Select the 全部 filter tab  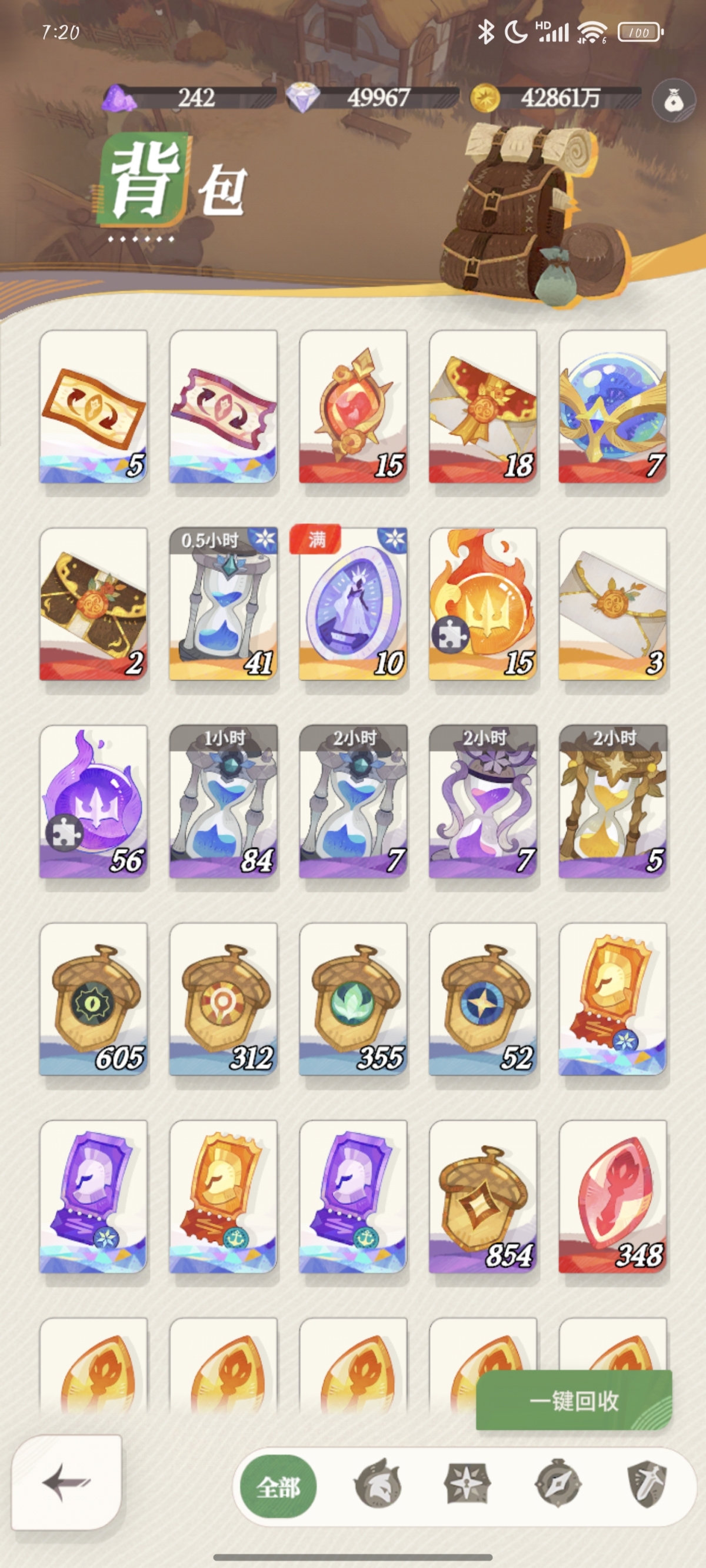point(278,1487)
